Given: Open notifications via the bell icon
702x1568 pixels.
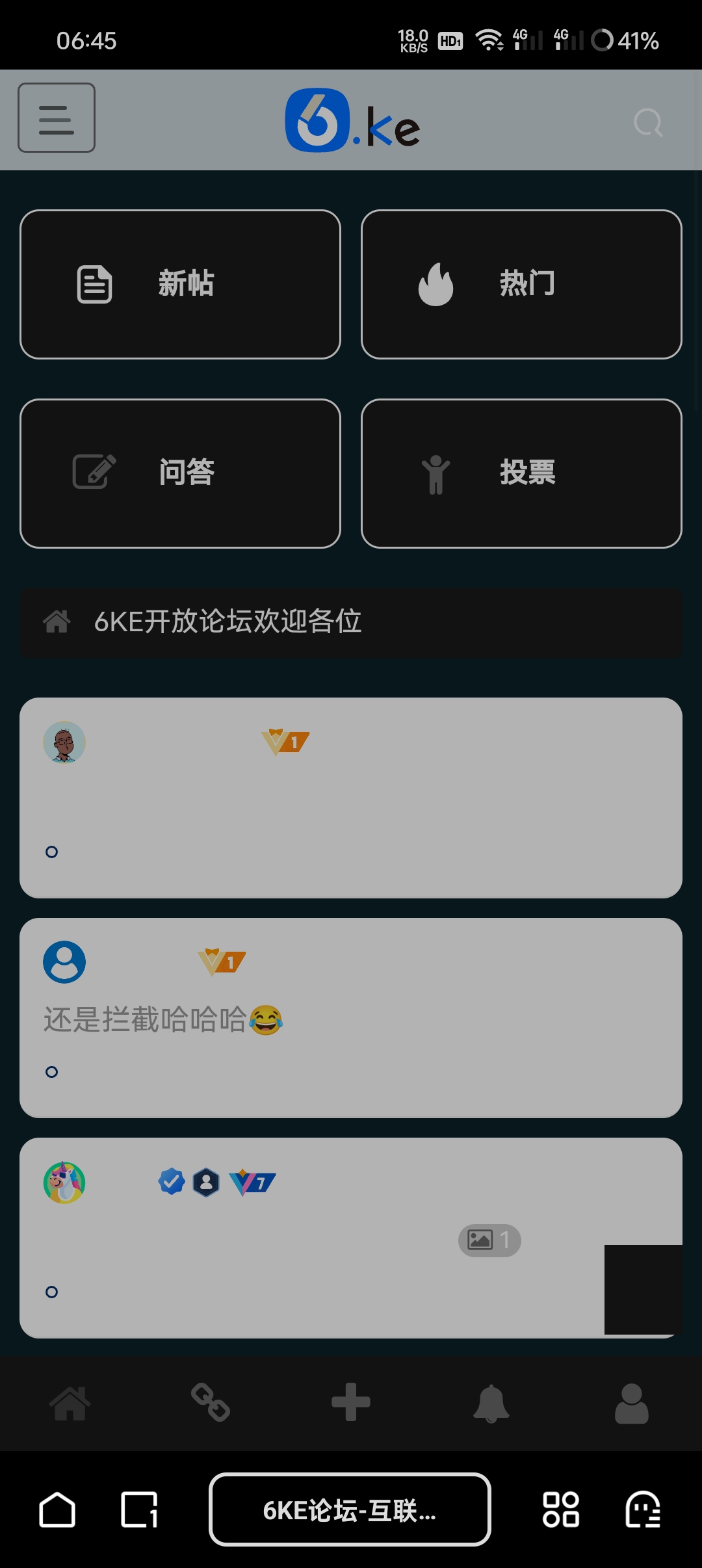Looking at the screenshot, I should point(491,1402).
